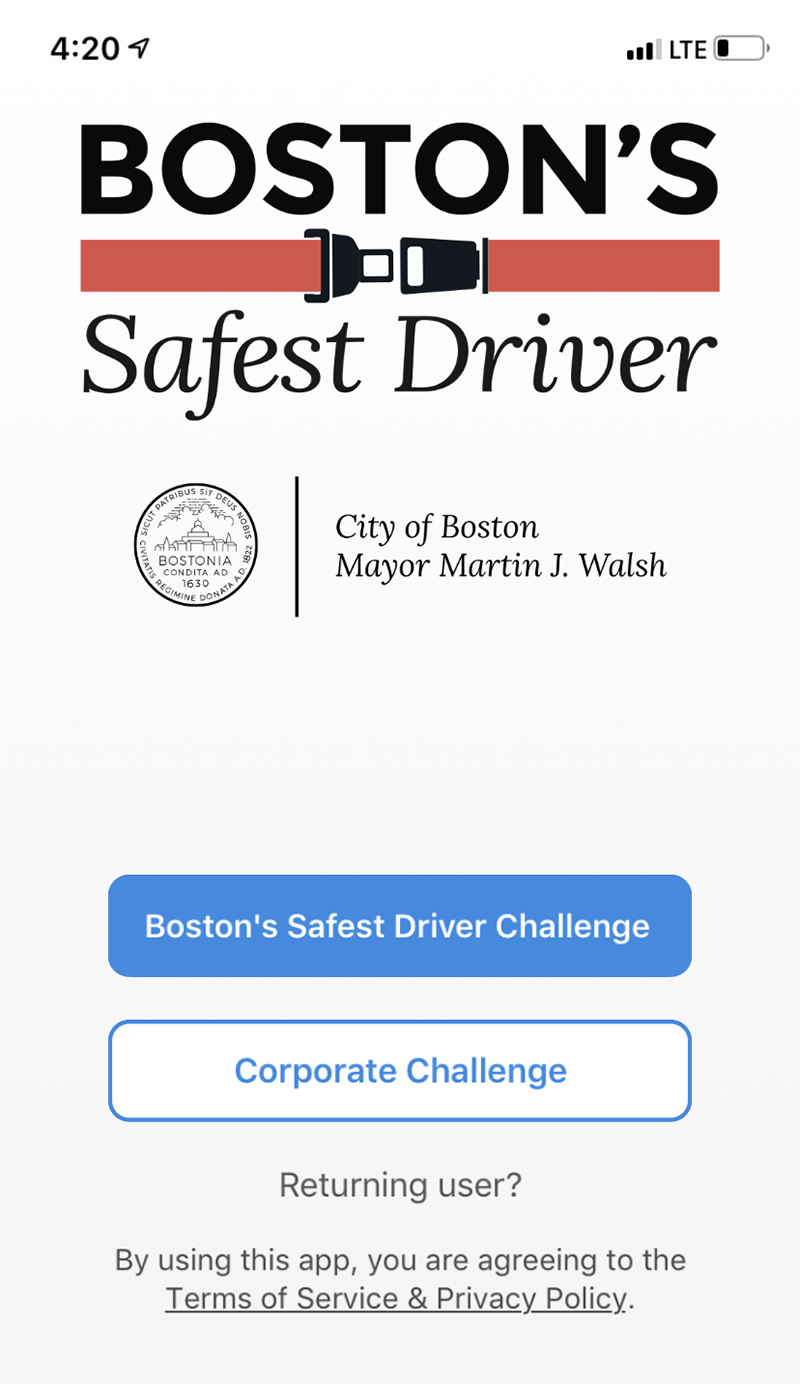
Task: Tap the Returning user? link
Action: point(400,1185)
